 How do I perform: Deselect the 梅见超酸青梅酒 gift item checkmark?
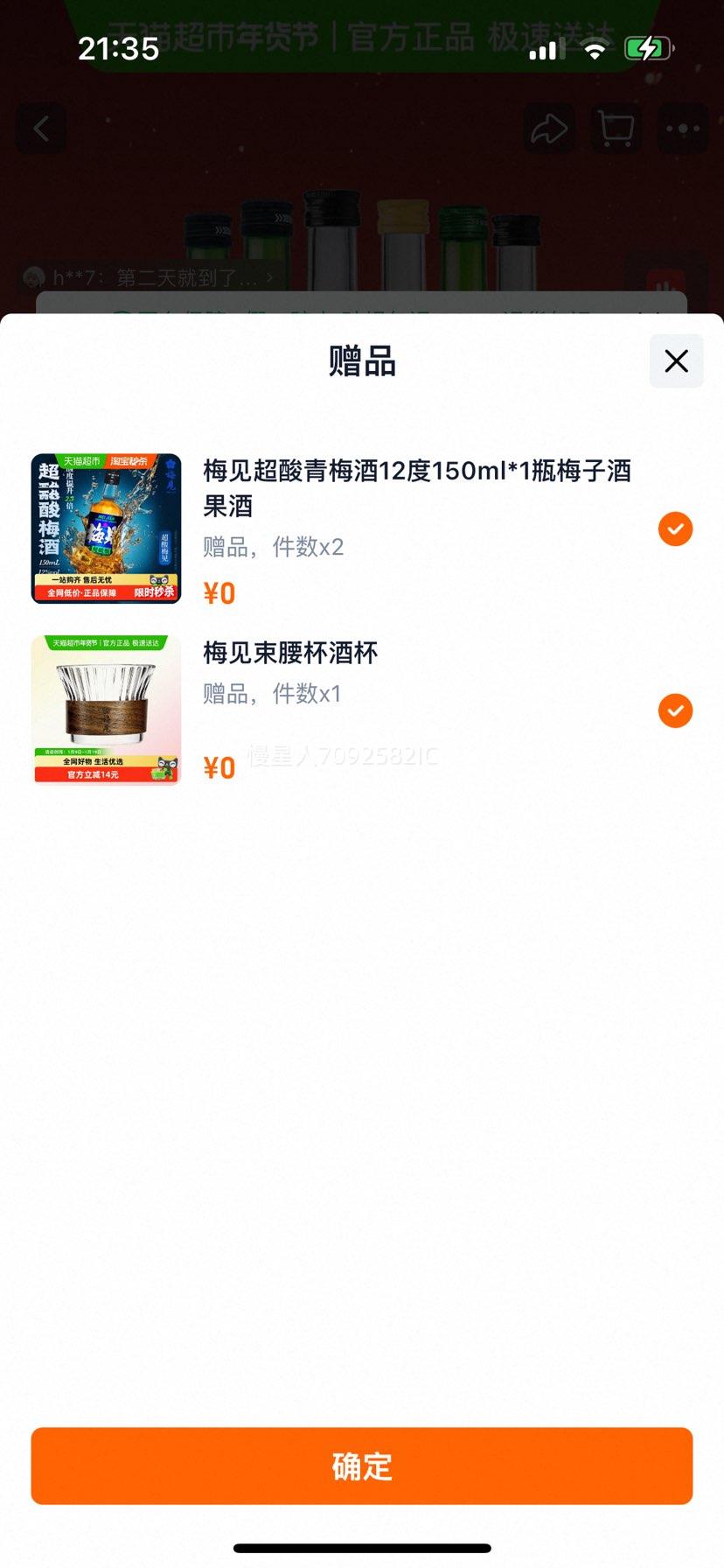[x=675, y=528]
